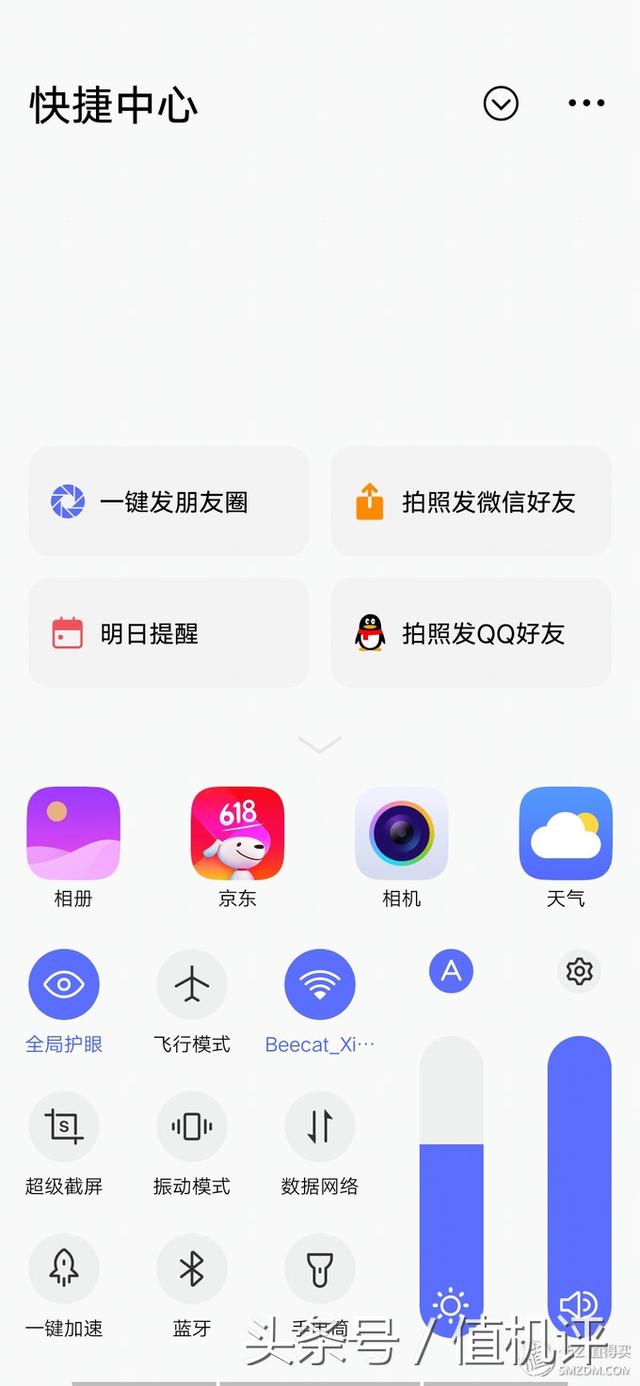640x1386 pixels.
Task: Select the 一键发朋友圈 shortcut
Action: tap(169, 501)
